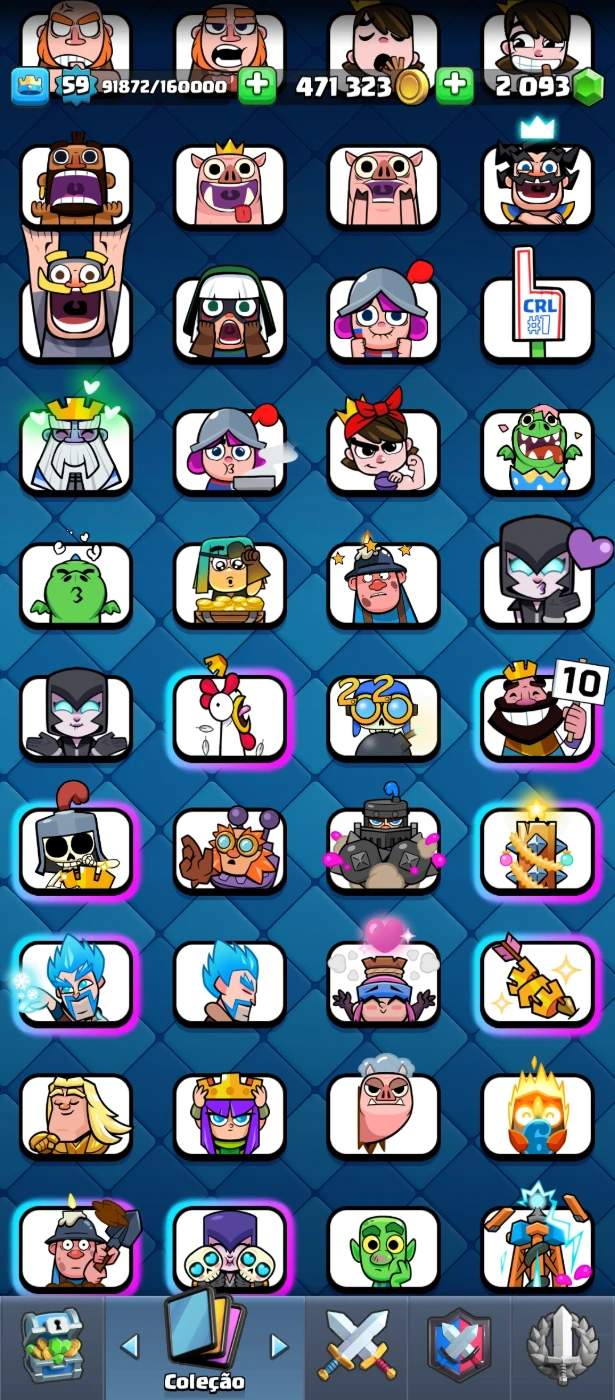The width and height of the screenshot is (615, 1400).
Task: Pick the bomber with 2022 glasses emote
Action: click(x=383, y=715)
